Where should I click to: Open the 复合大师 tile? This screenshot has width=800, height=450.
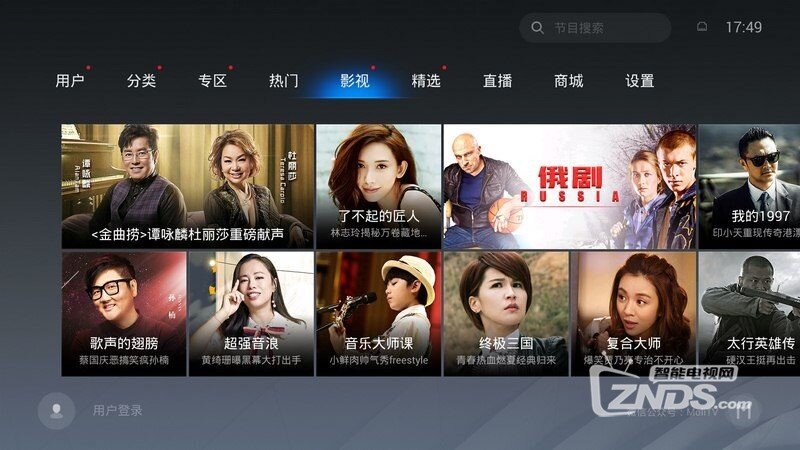[633, 313]
